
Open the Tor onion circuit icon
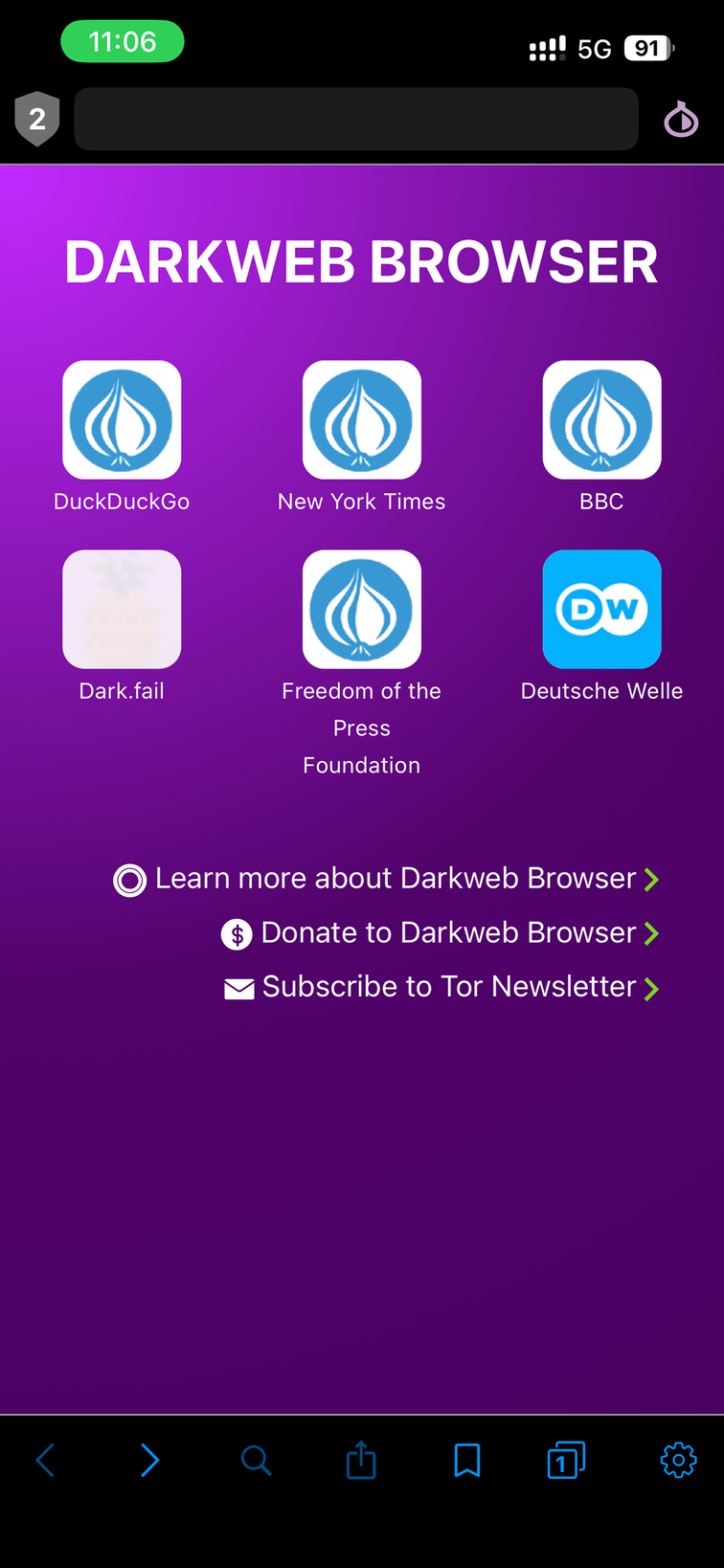[681, 120]
